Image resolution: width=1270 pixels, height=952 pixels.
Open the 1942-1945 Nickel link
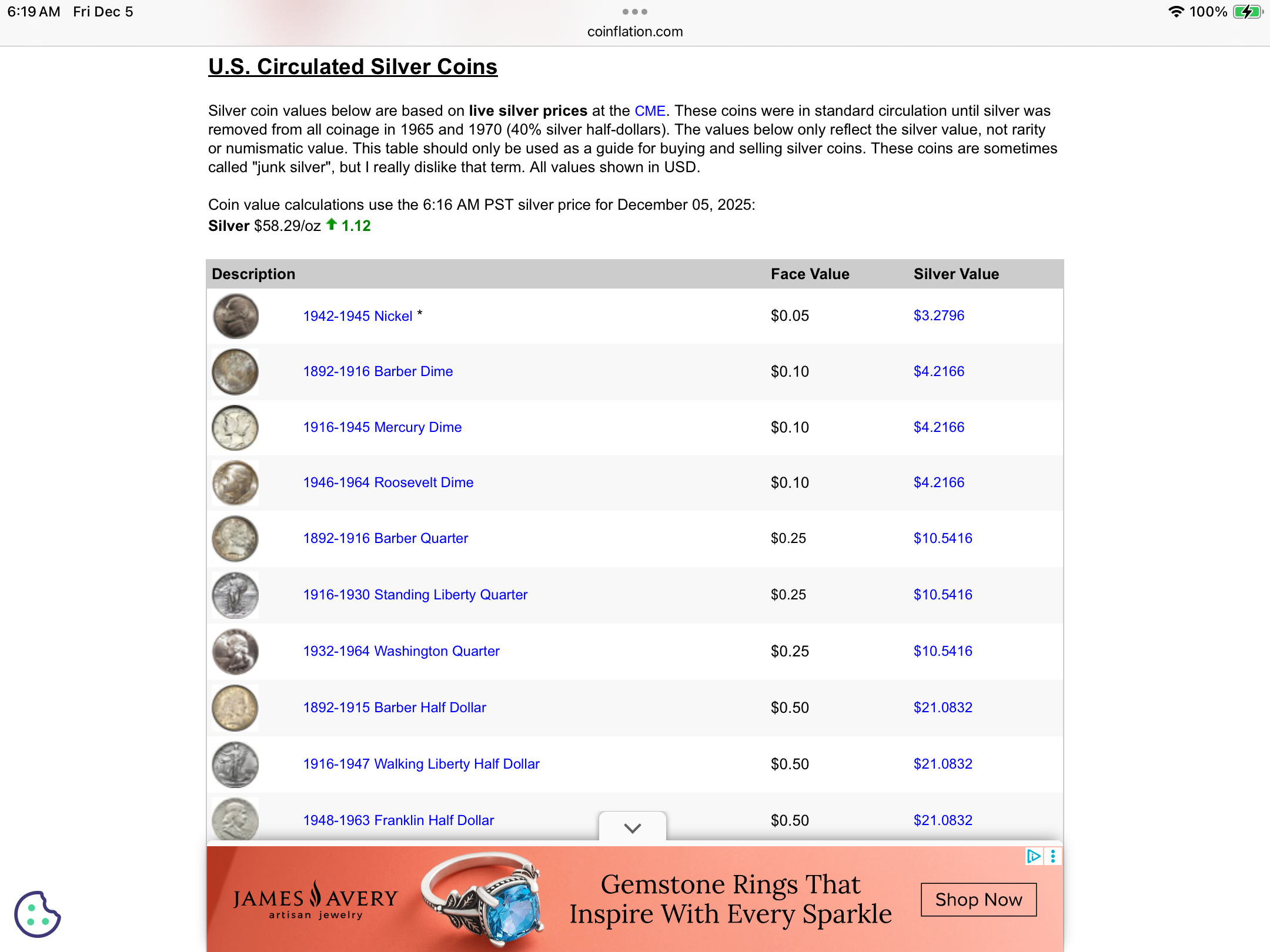tap(357, 316)
